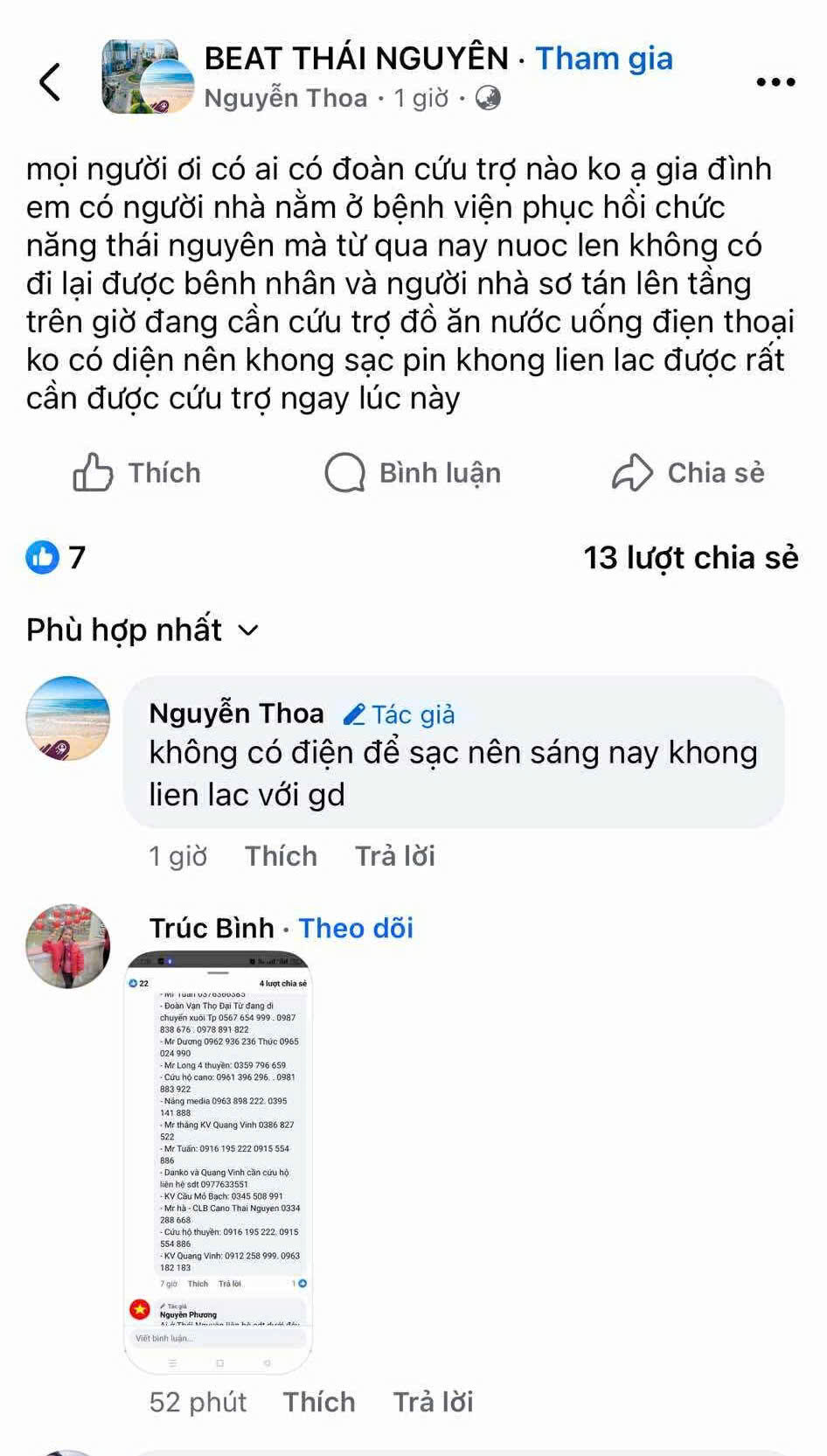View Trúc Bình's profile picture
Screen dimensions: 827x1456
(68, 946)
